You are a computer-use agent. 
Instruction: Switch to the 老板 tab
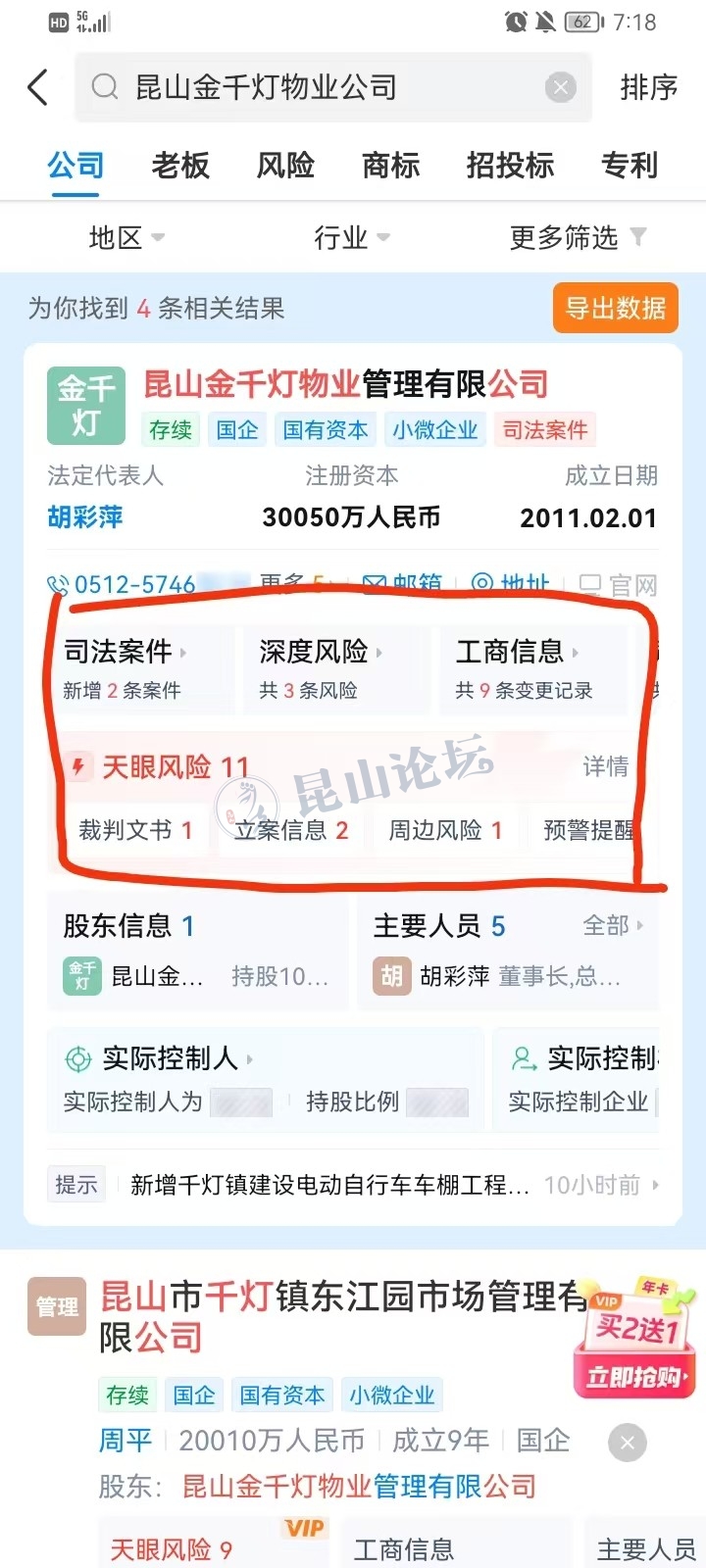180,166
